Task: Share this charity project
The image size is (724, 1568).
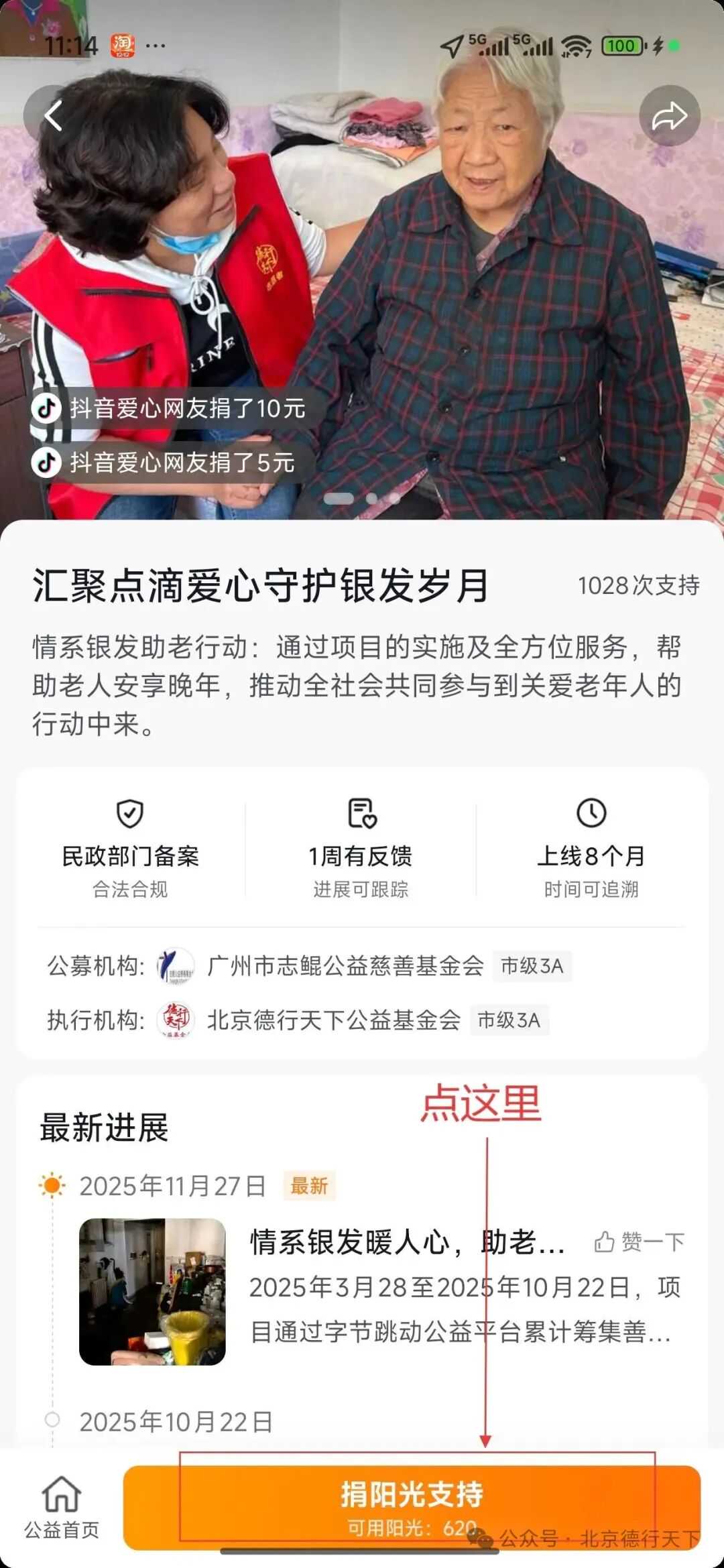Action: pyautogui.click(x=669, y=116)
